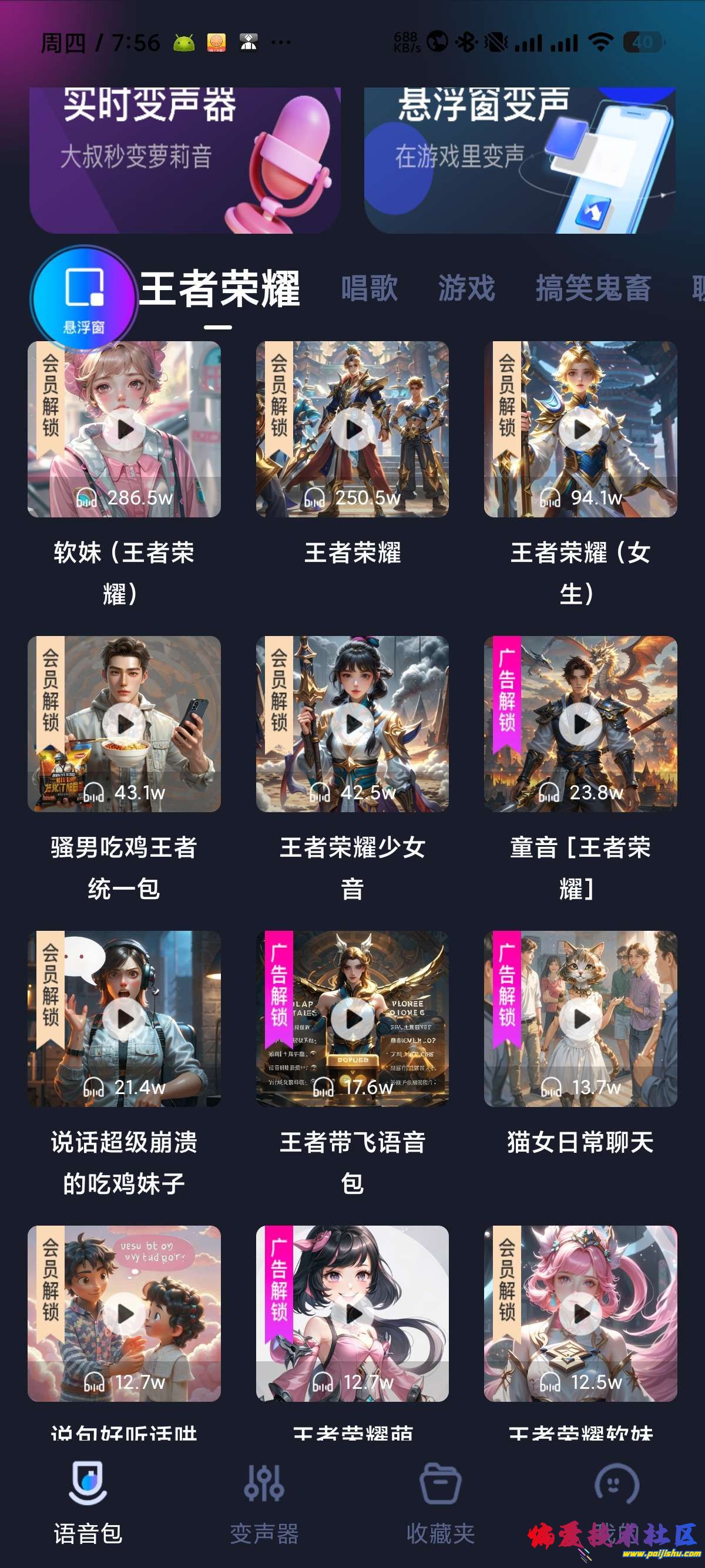Open the 猫女日常聊天 voice pack
The width and height of the screenshot is (705, 1568).
580,1018
